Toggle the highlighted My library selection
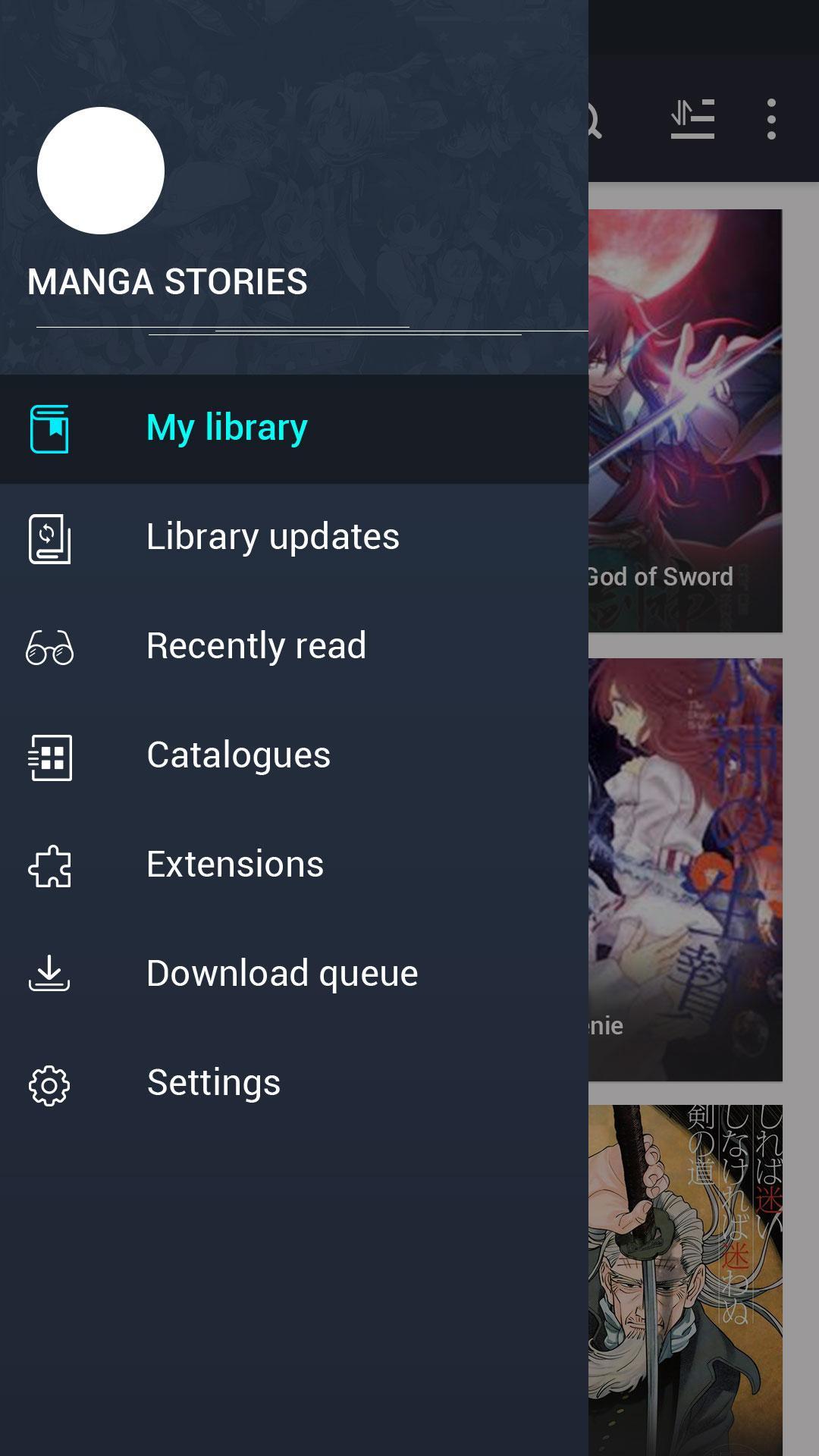 227,428
